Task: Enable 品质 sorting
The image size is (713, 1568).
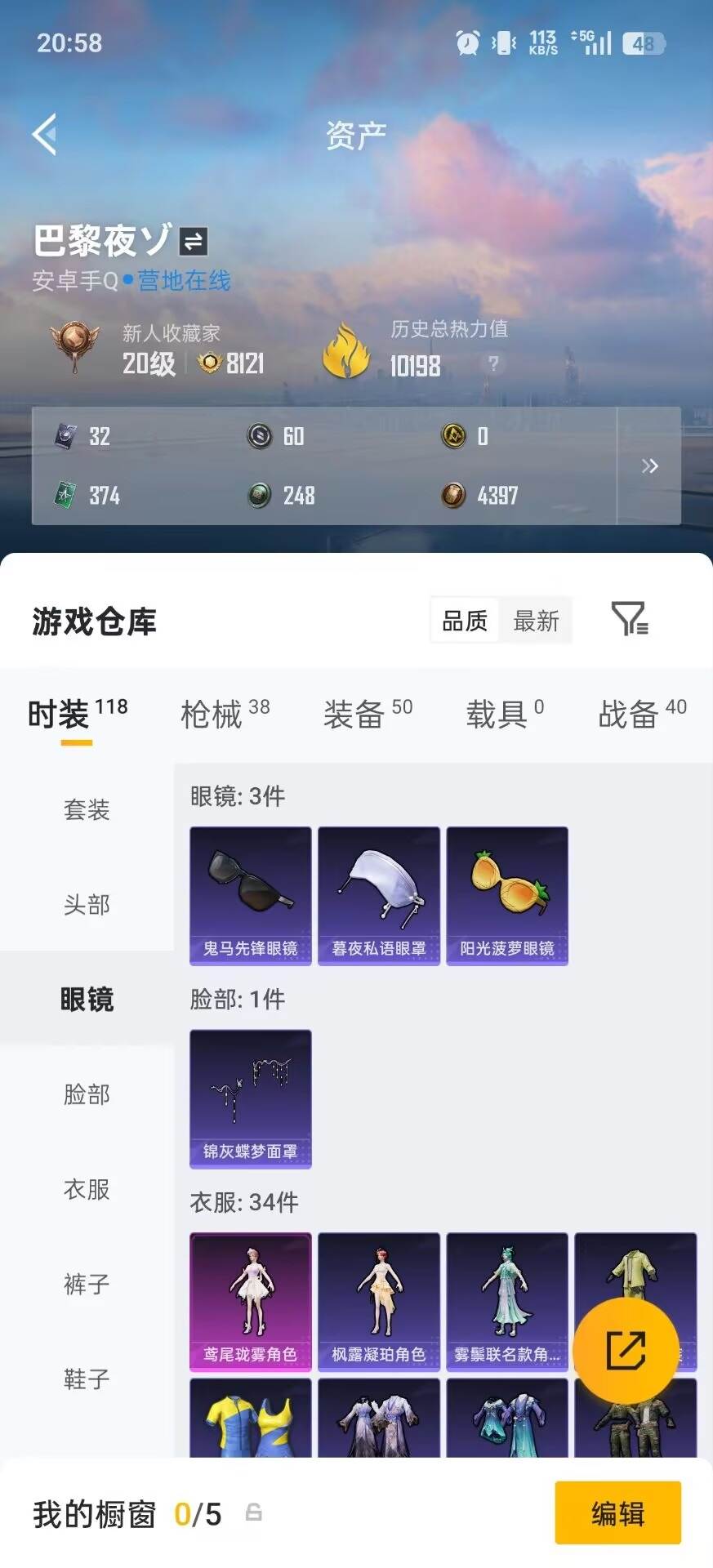Action: (463, 621)
